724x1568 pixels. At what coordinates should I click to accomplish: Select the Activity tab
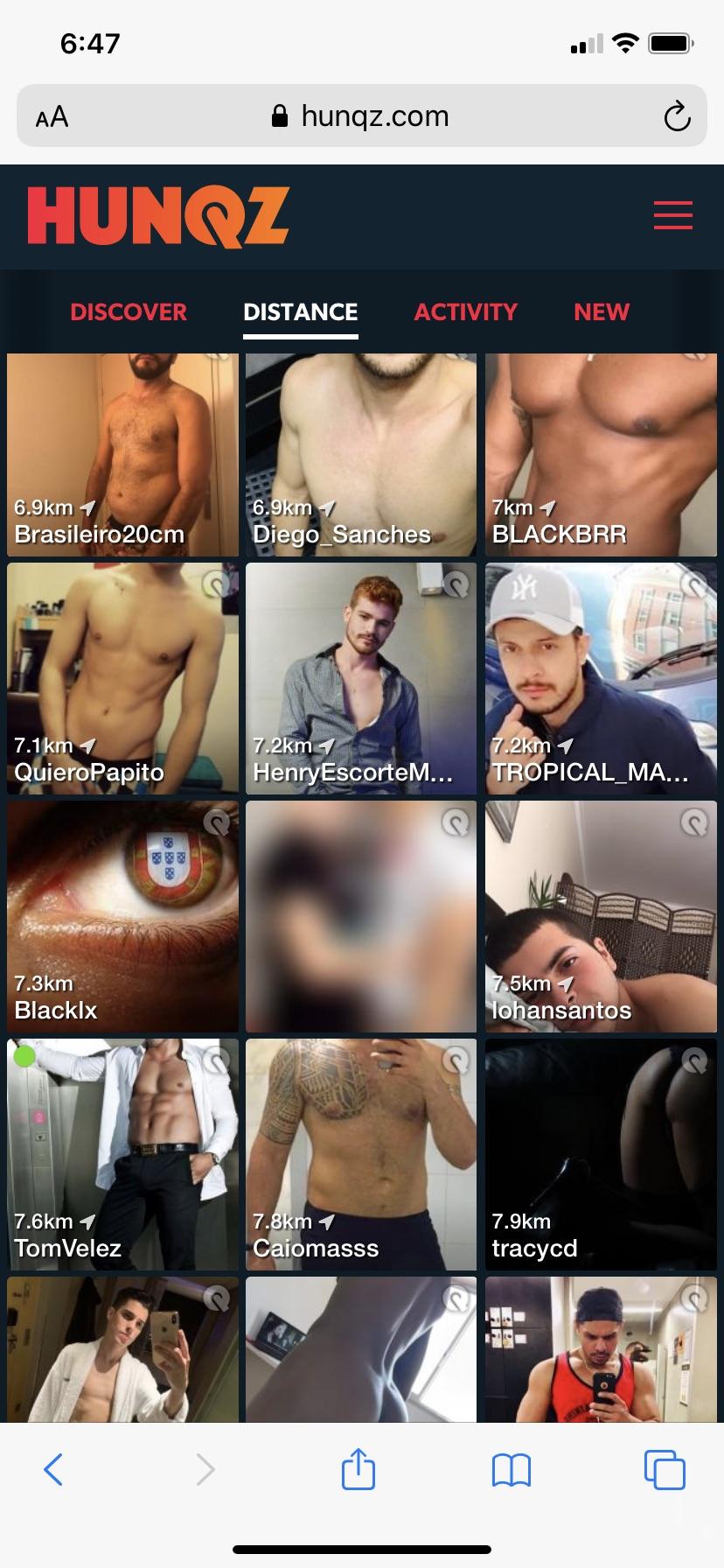click(465, 312)
